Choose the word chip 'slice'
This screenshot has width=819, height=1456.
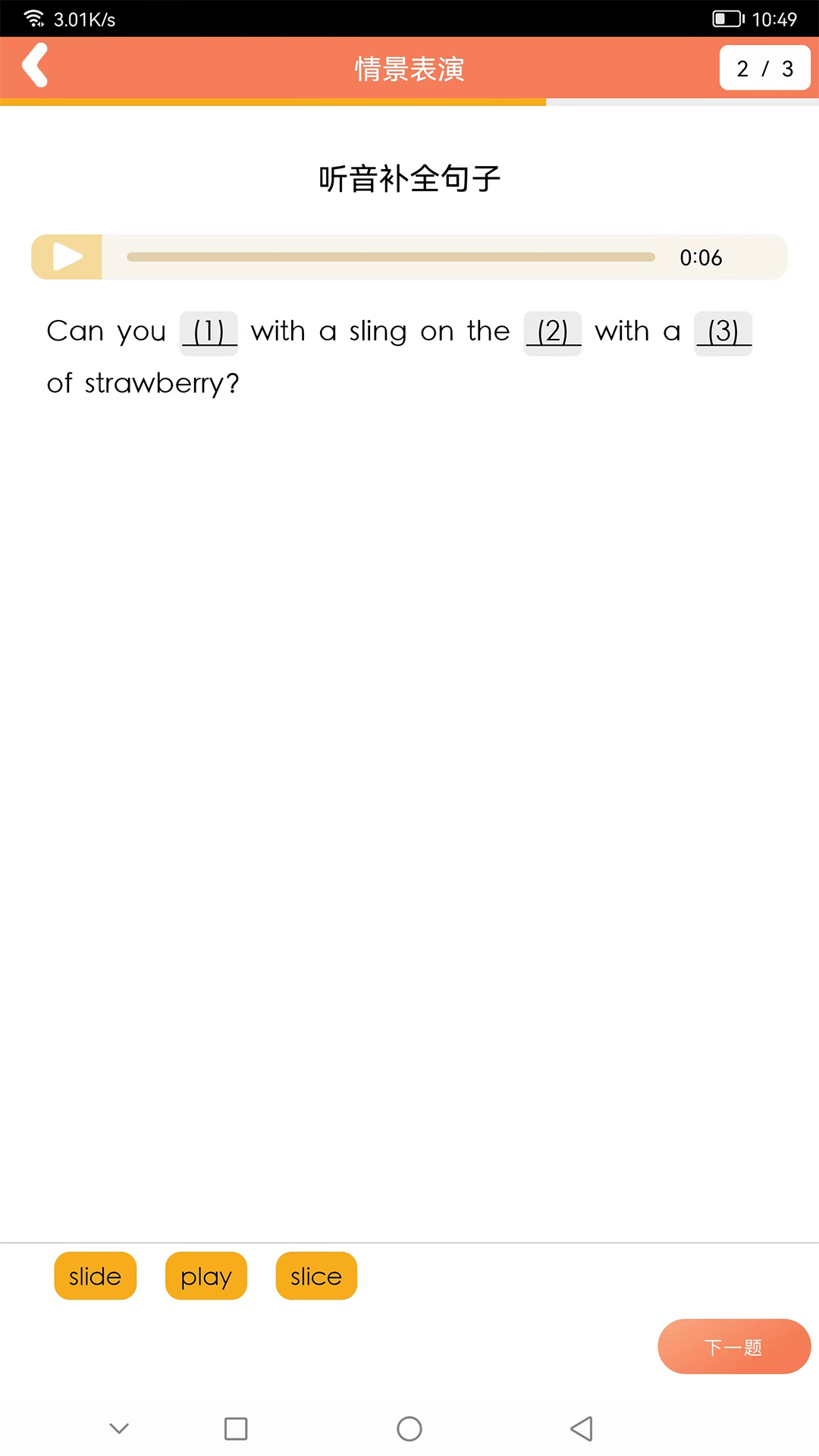(316, 1276)
